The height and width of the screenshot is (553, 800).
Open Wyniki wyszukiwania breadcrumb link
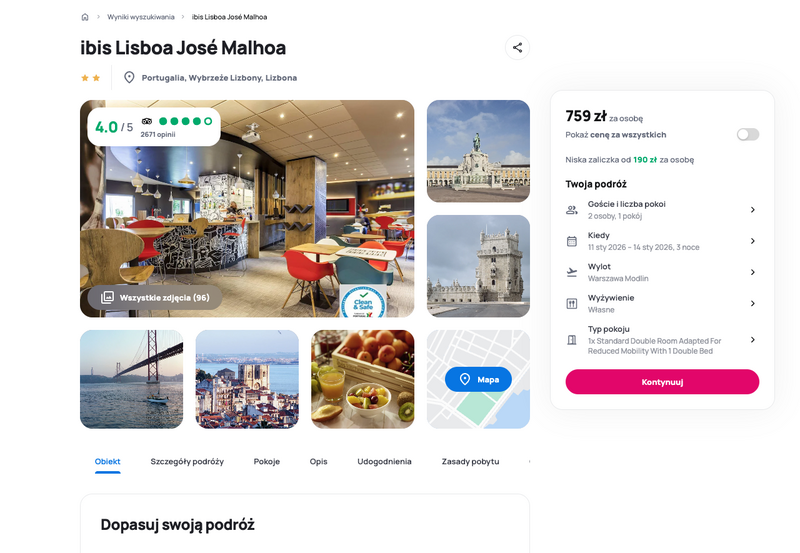click(x=141, y=17)
